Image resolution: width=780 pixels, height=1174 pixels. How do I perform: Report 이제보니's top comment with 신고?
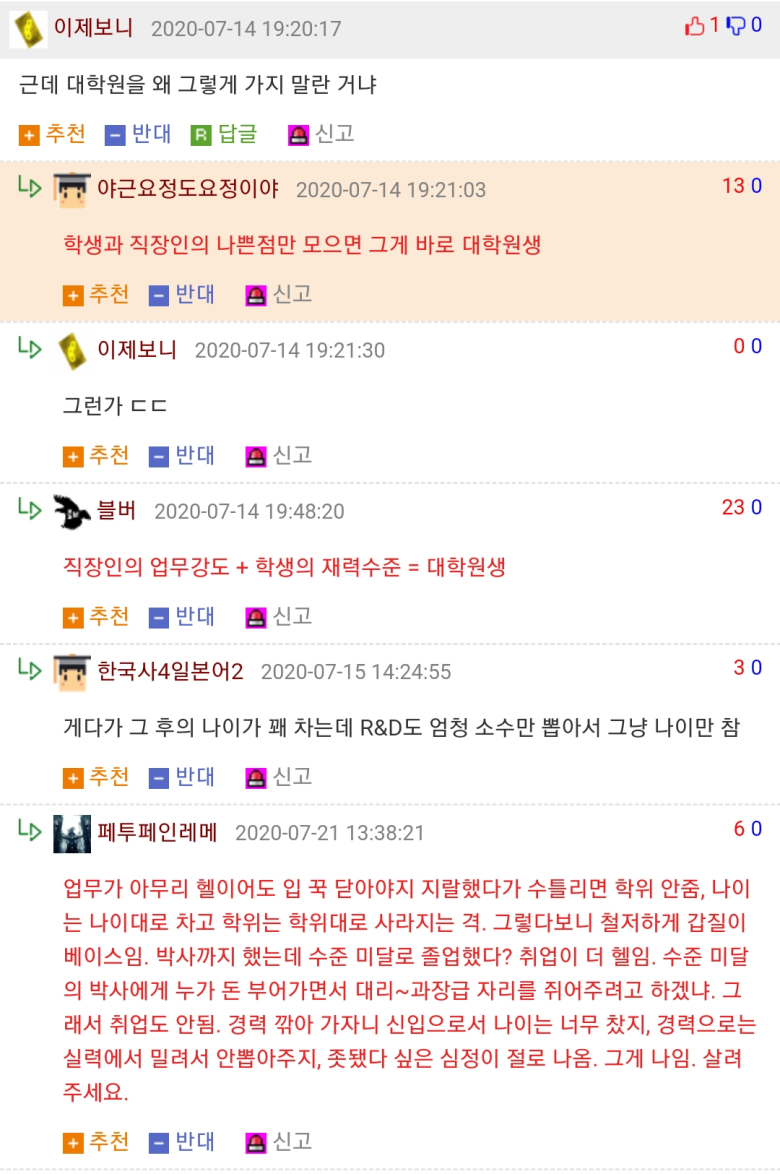pos(322,134)
